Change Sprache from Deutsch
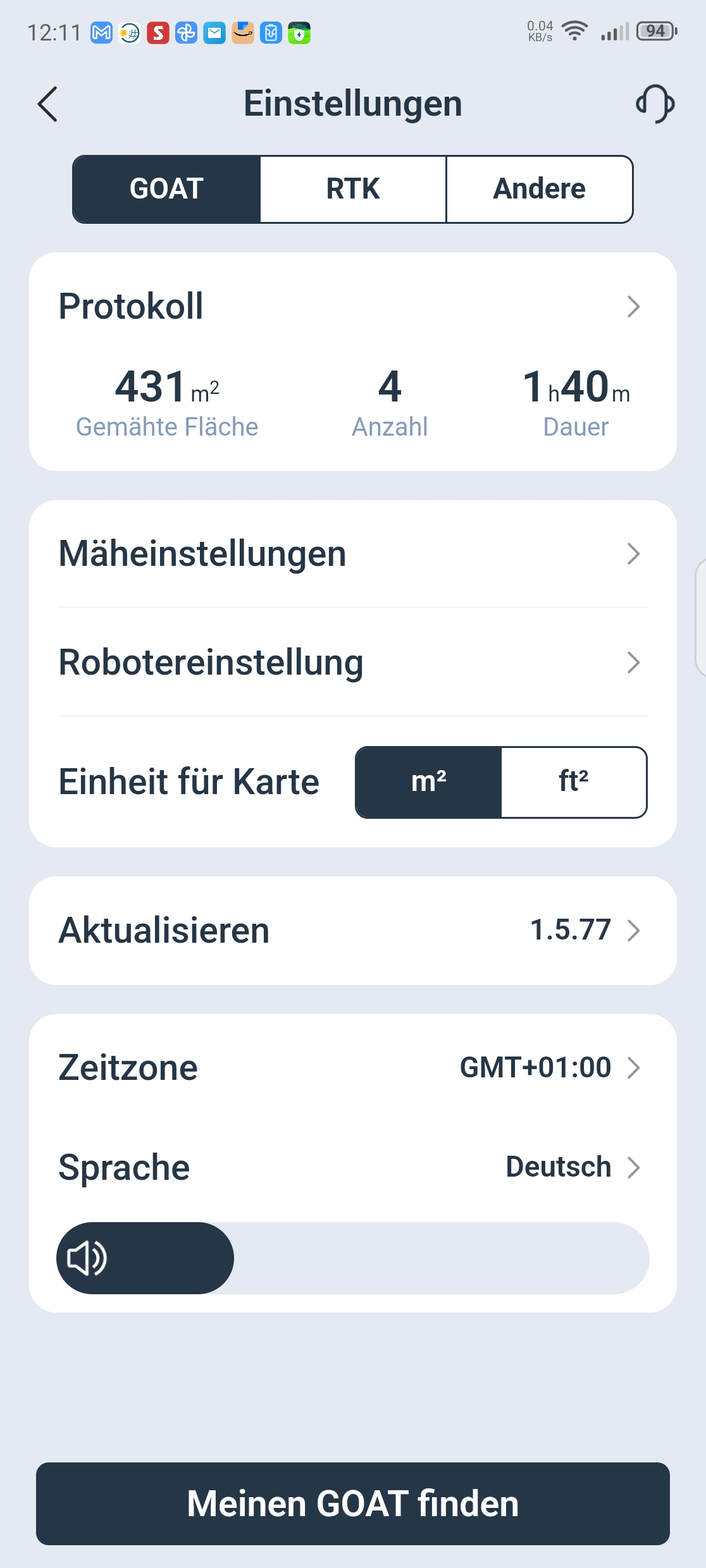The width and height of the screenshot is (706, 1568). click(353, 1167)
